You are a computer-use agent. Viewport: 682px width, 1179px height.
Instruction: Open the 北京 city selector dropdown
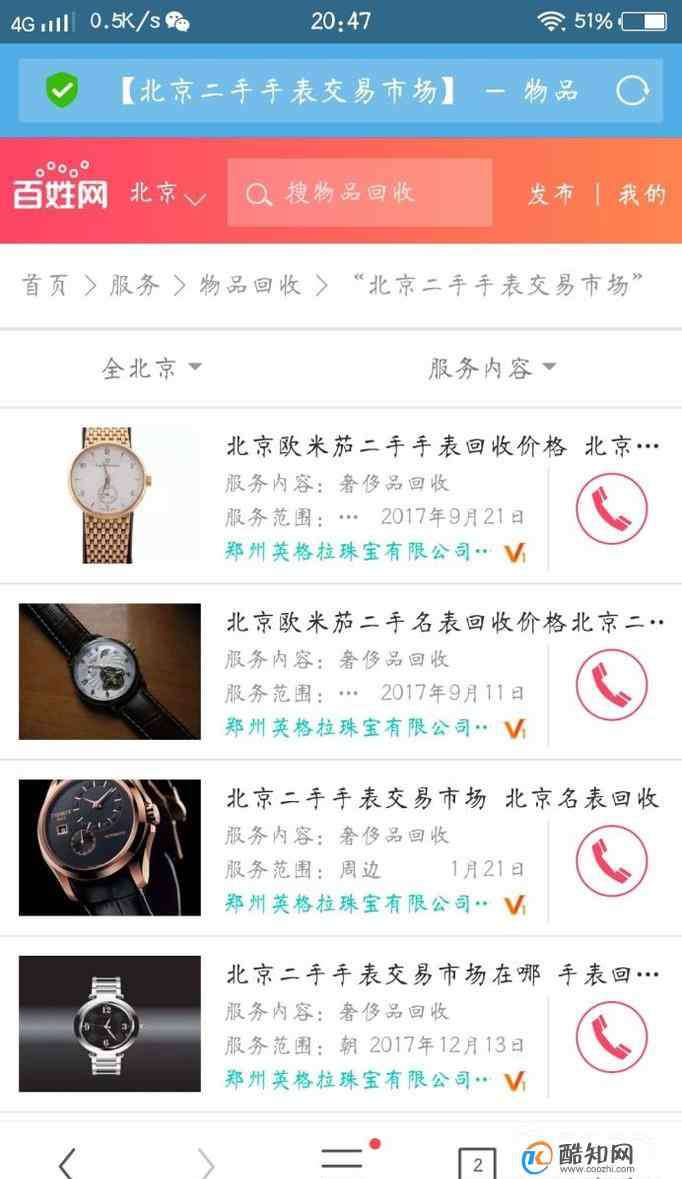(x=167, y=193)
